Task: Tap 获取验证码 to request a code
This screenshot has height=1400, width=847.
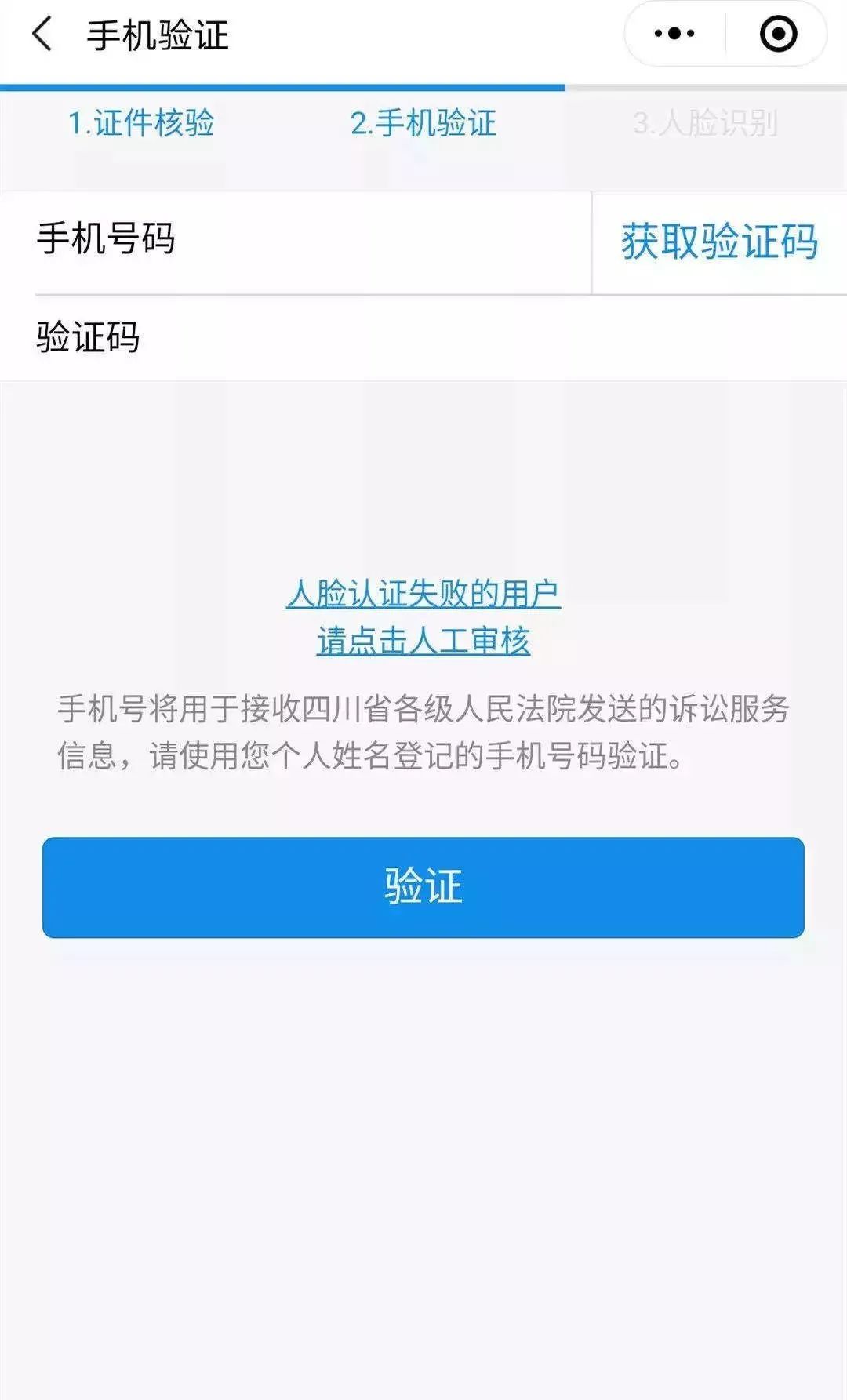Action: pyautogui.click(x=719, y=241)
